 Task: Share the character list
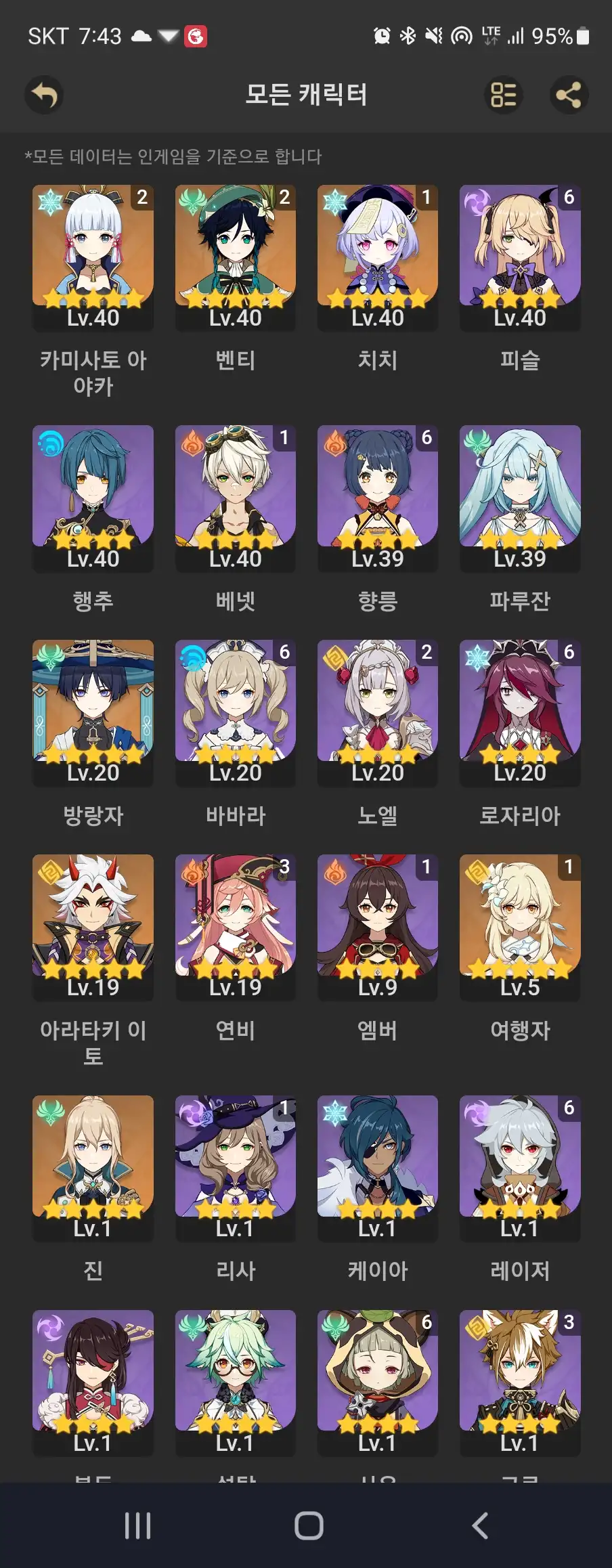click(x=568, y=95)
